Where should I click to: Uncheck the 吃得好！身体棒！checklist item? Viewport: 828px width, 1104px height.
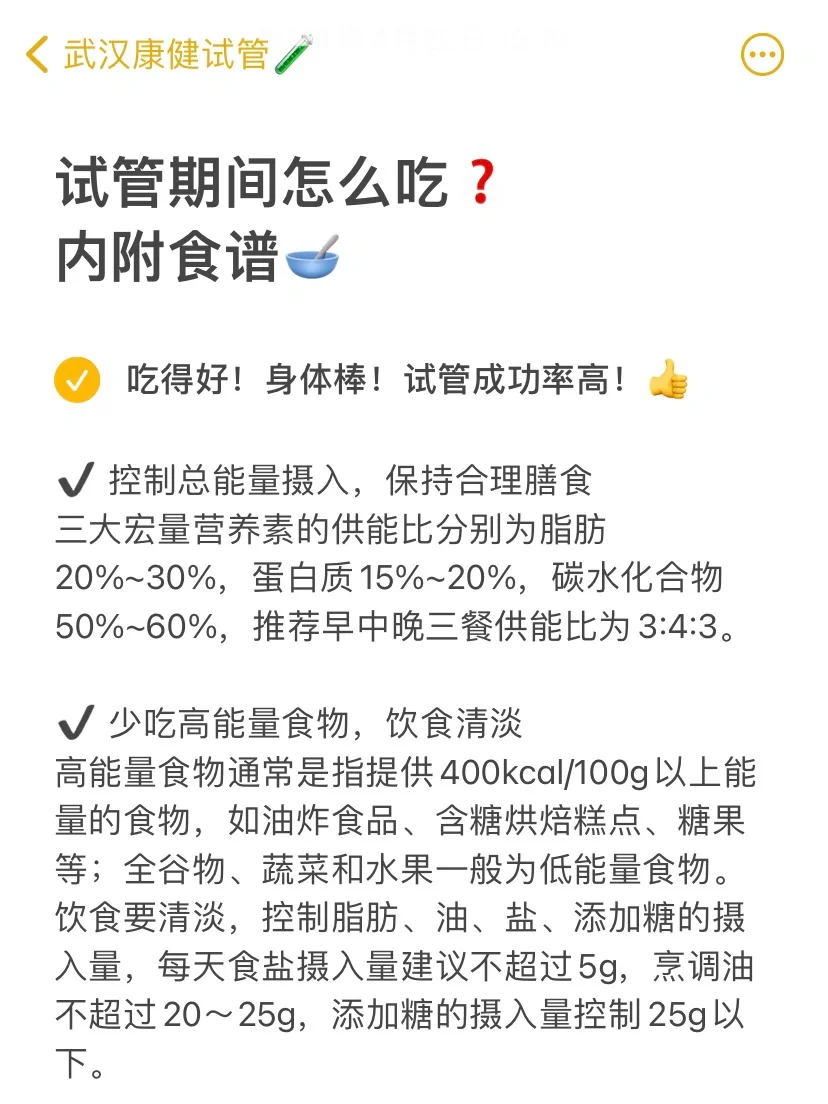[78, 381]
